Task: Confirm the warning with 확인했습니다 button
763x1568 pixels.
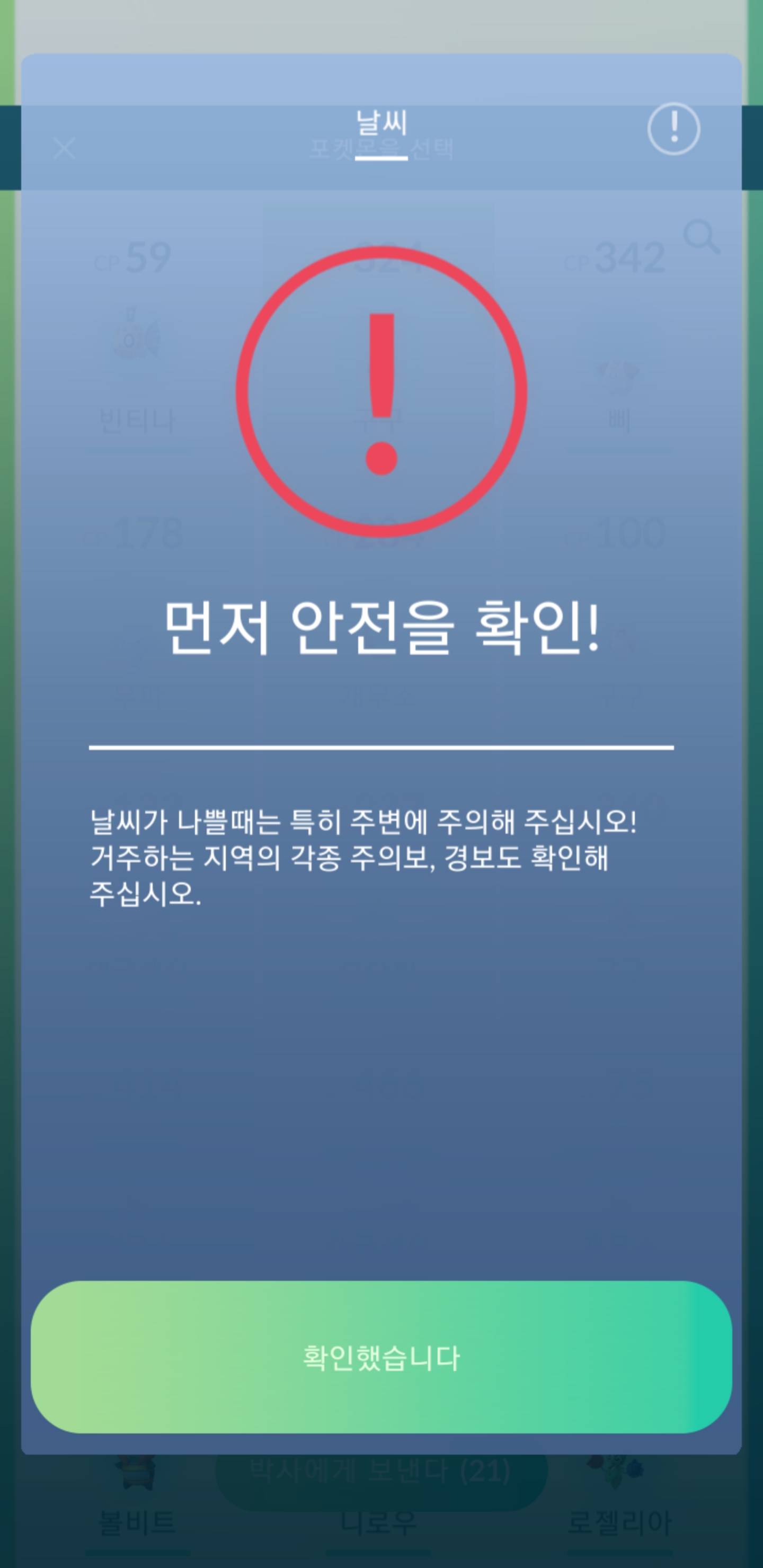Action: [381, 1357]
